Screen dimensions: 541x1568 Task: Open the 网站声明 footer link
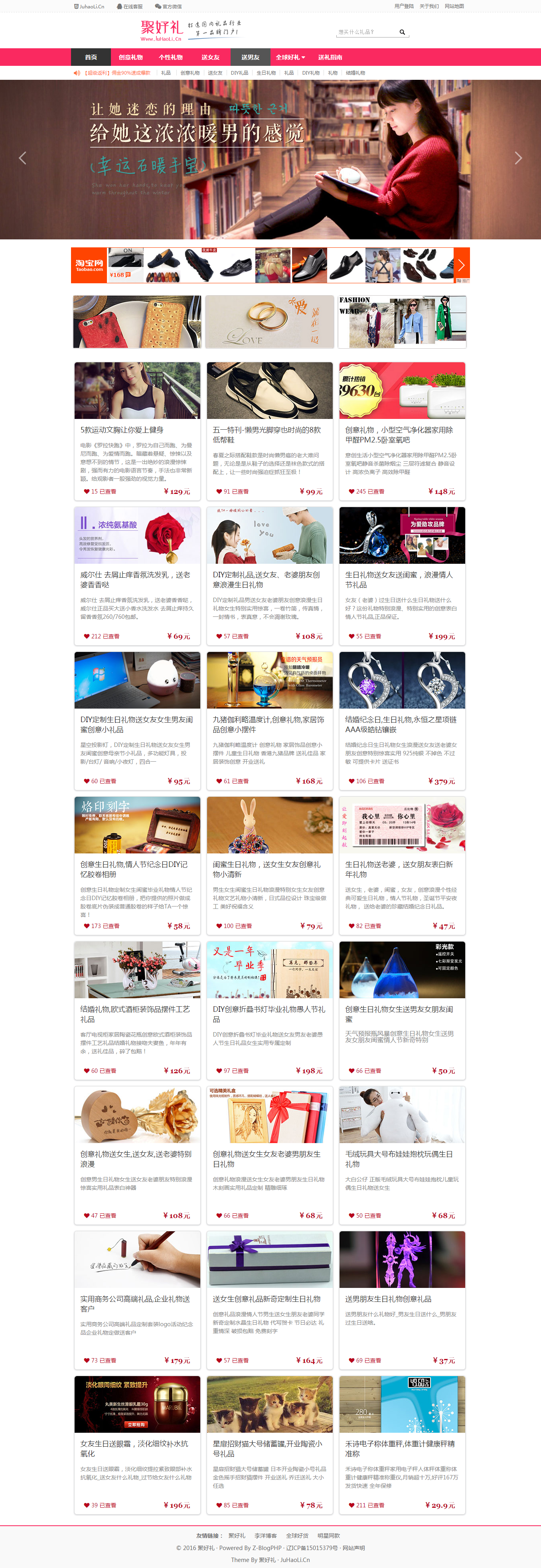353,1547
